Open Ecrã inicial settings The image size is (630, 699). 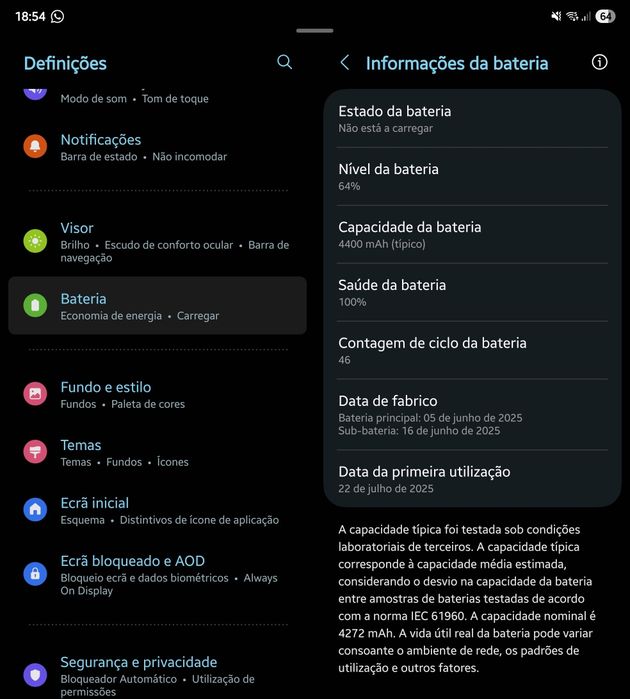click(x=156, y=510)
